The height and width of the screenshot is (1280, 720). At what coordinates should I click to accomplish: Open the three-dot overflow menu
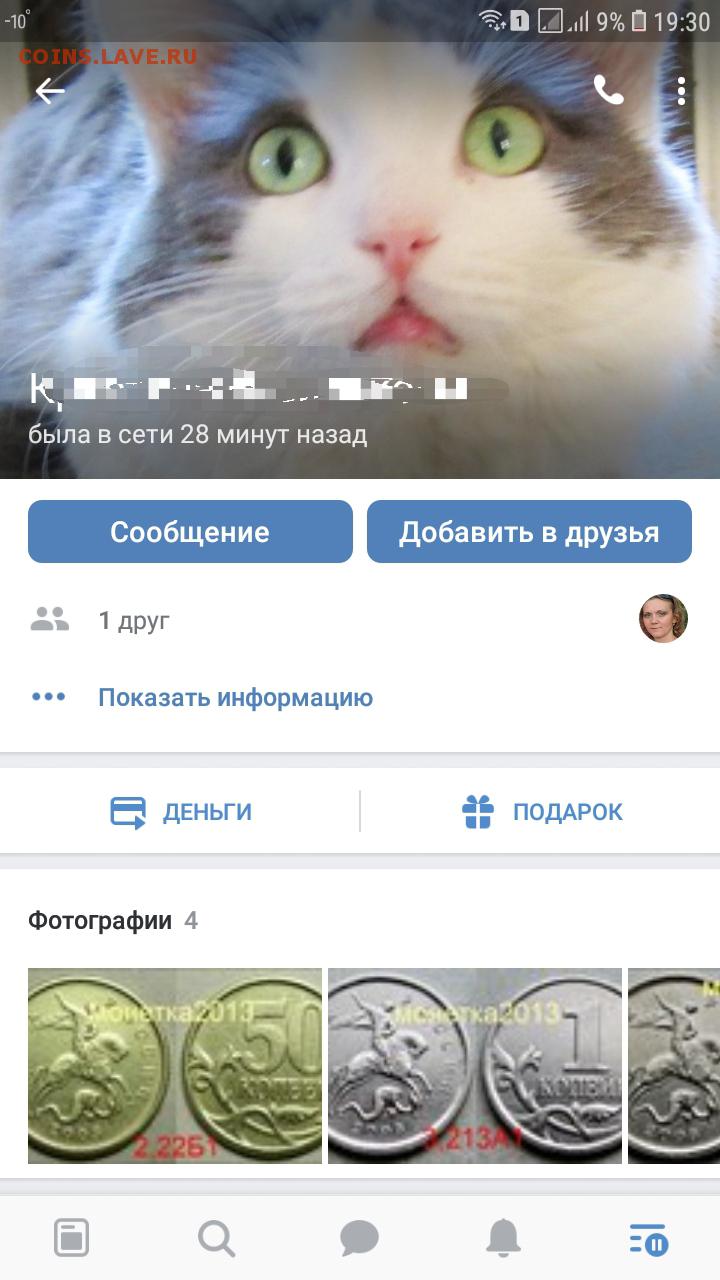681,91
